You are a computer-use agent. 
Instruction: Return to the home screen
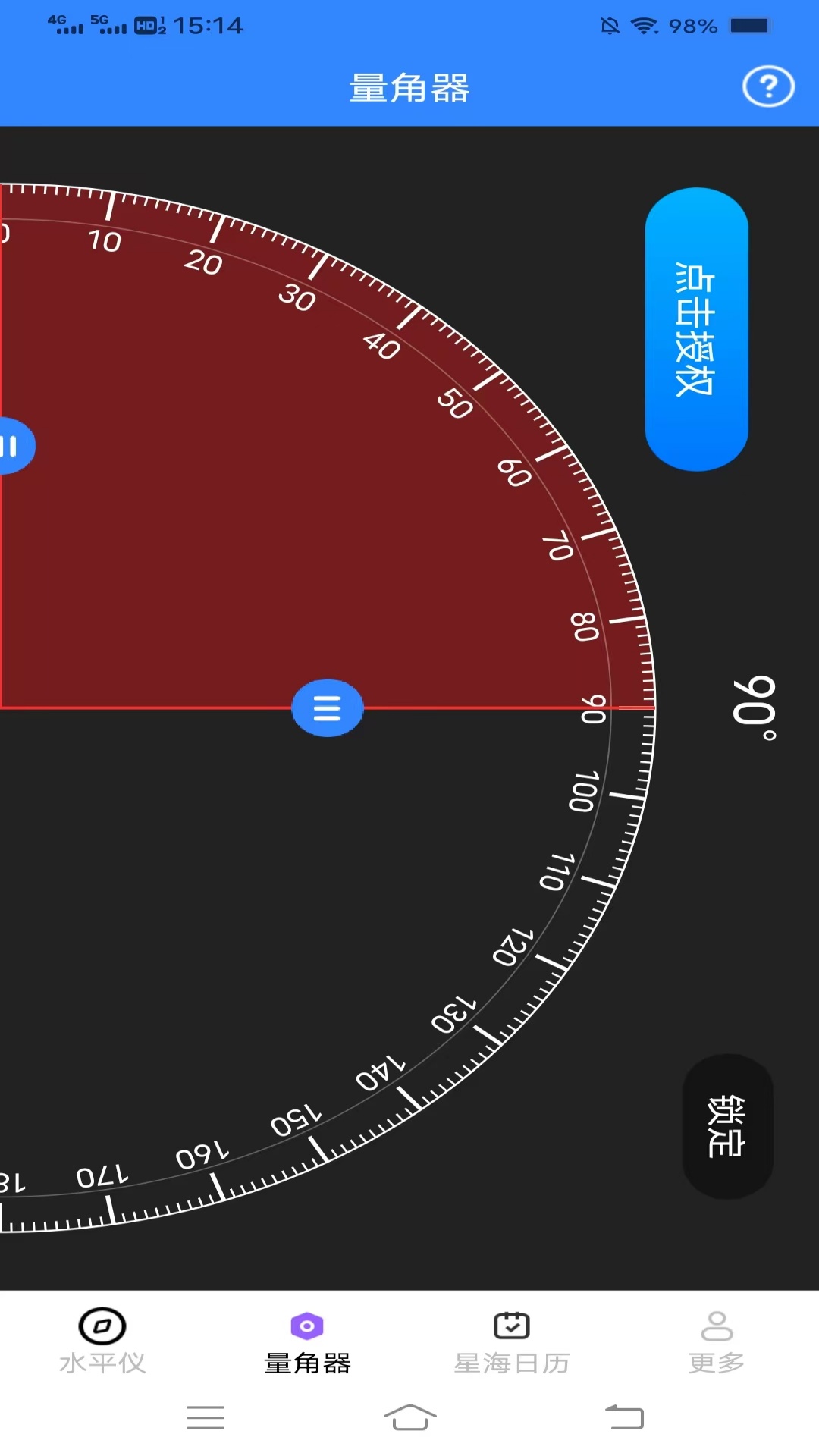tap(409, 1417)
